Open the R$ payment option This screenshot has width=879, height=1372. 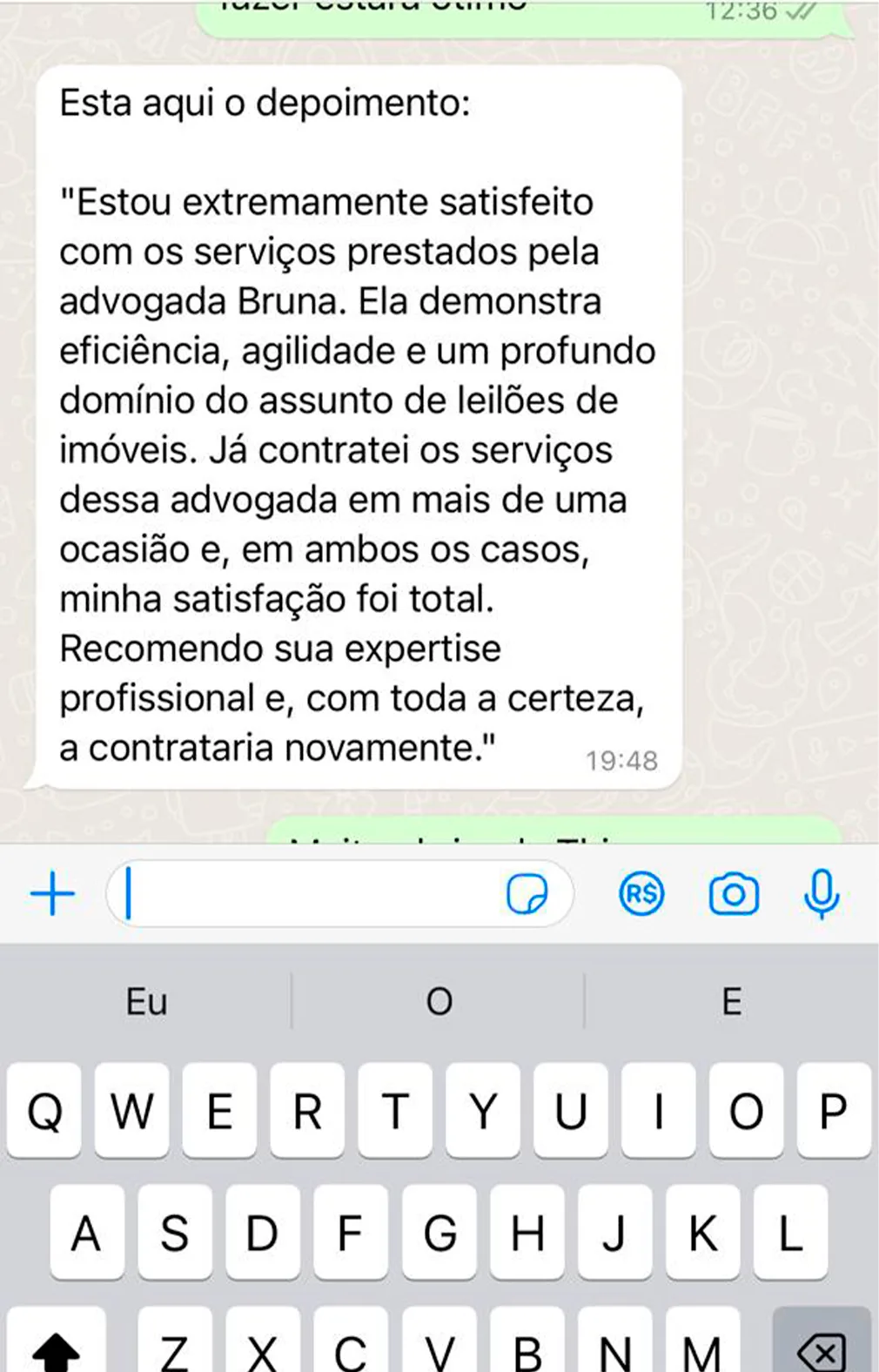tap(641, 894)
